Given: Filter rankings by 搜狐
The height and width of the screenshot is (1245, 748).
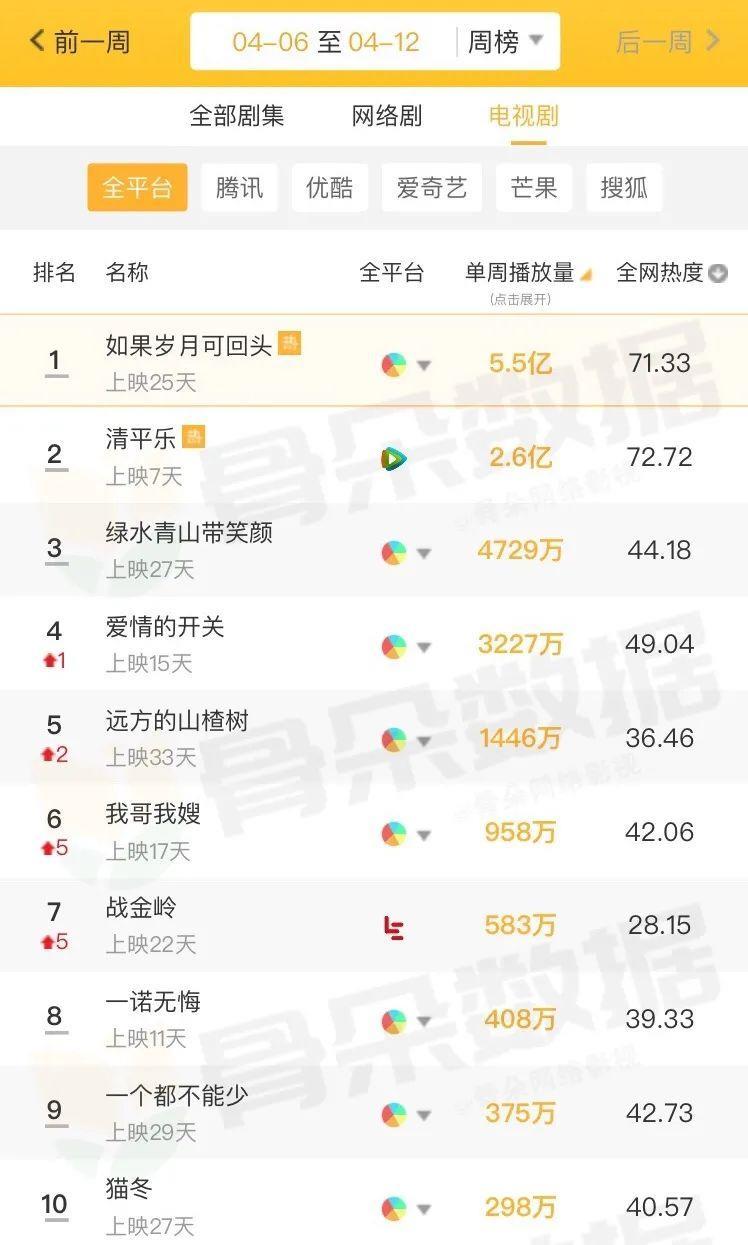Looking at the screenshot, I should pyautogui.click(x=624, y=188).
